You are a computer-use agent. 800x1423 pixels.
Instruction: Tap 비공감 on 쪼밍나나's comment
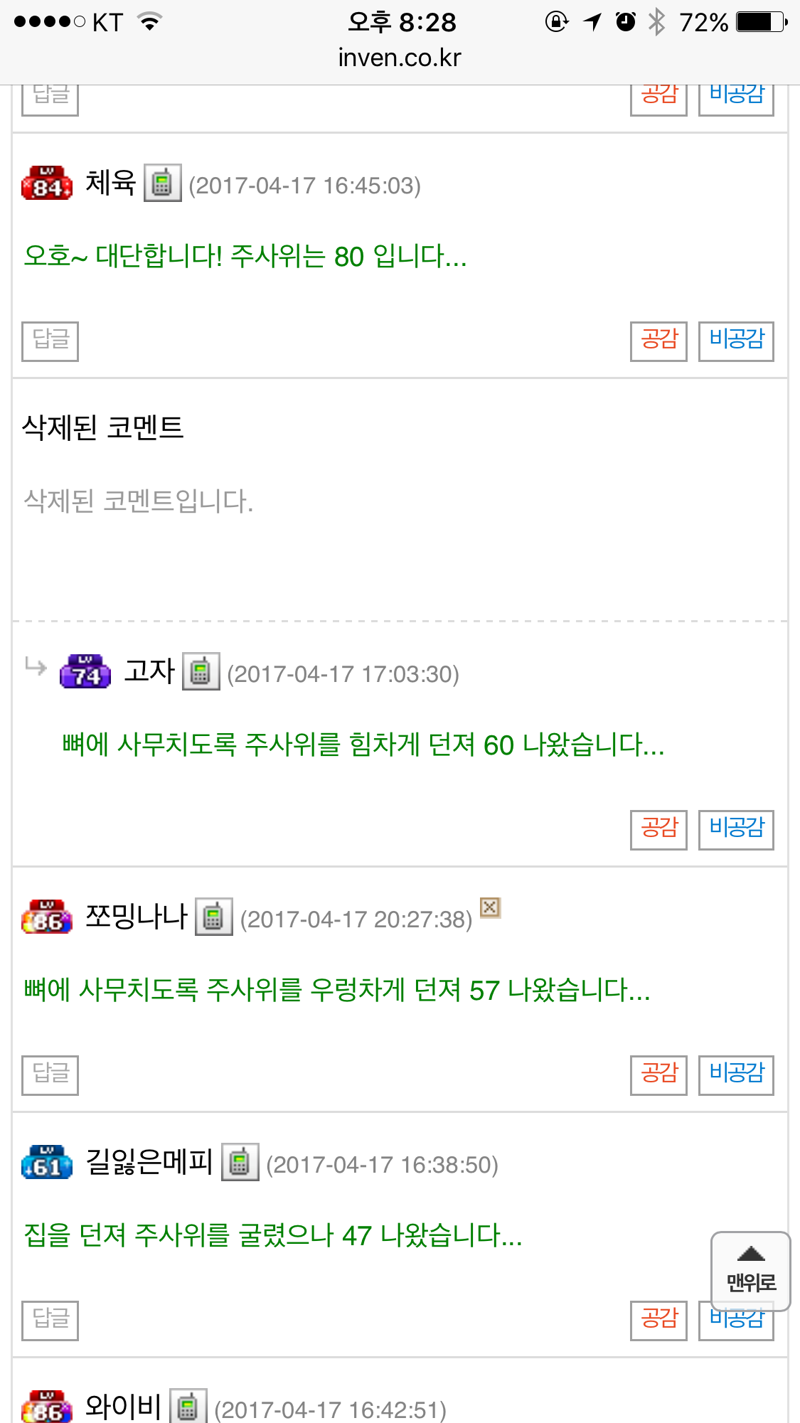(x=736, y=1075)
